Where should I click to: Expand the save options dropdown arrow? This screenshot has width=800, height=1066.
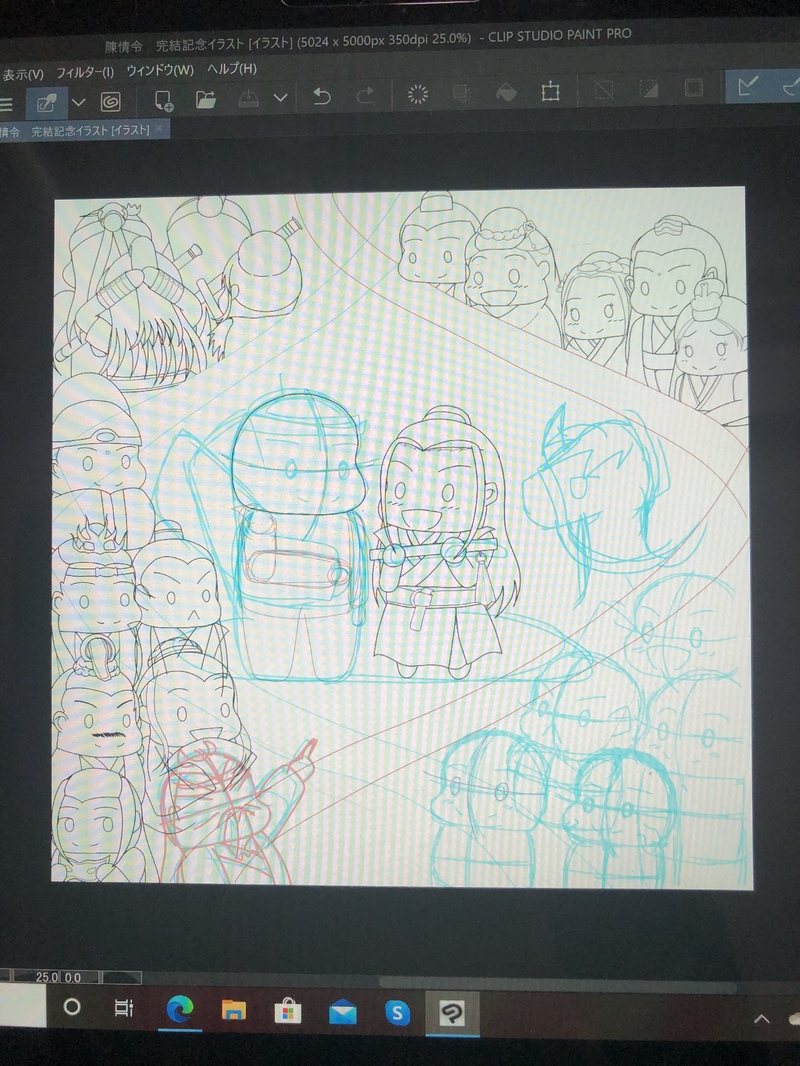(x=280, y=97)
